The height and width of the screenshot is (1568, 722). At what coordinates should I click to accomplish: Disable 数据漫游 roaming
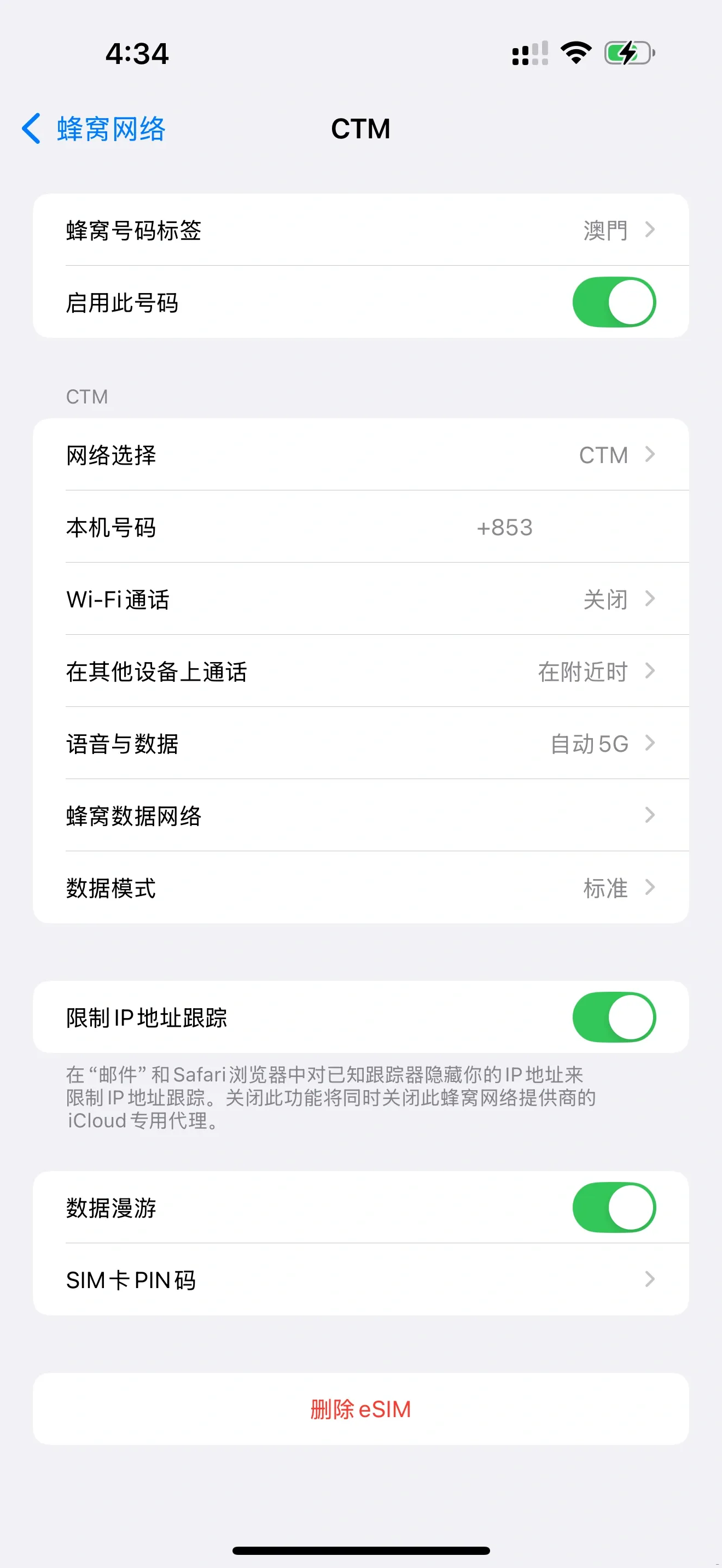pyautogui.click(x=614, y=1208)
